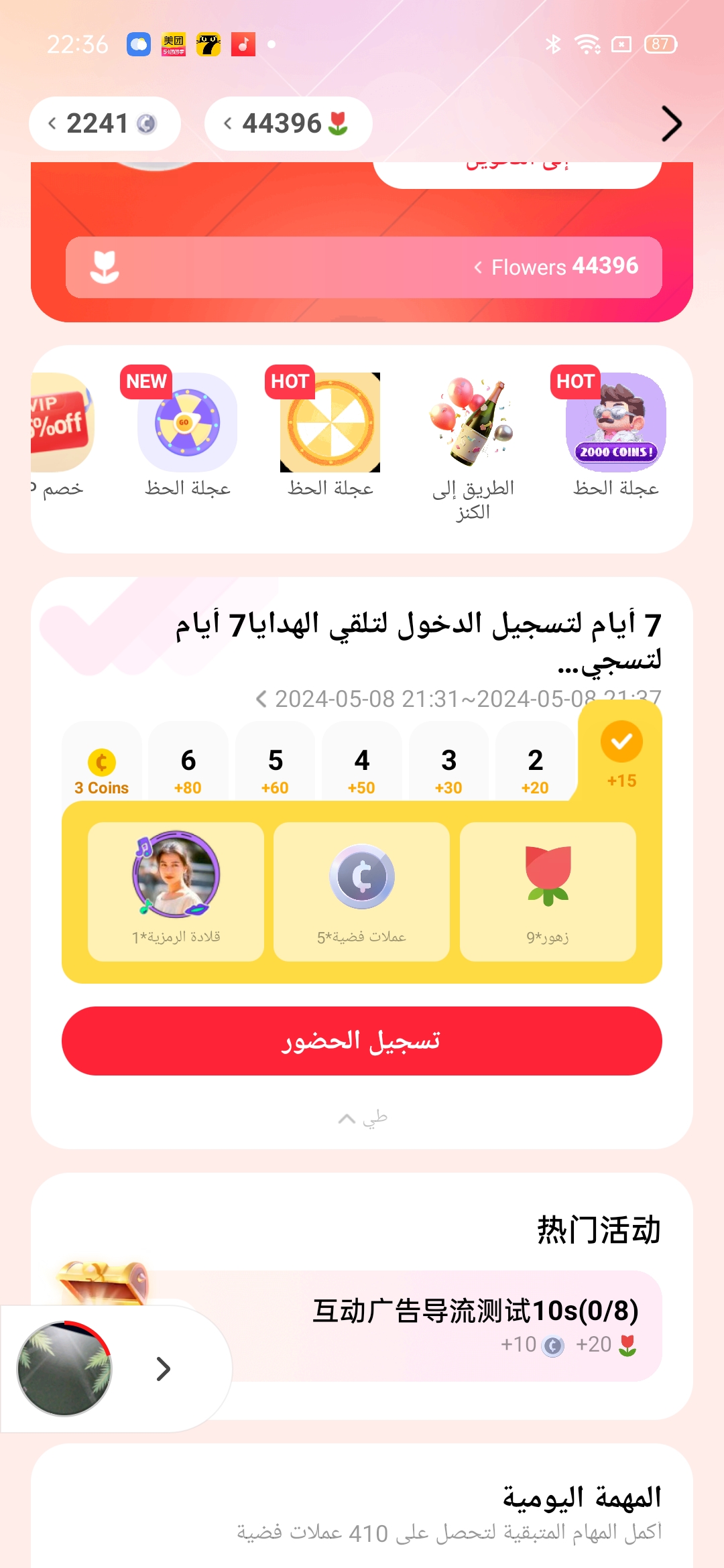
Task: Tap the تسجيل الحضور check-in button
Action: [362, 1041]
